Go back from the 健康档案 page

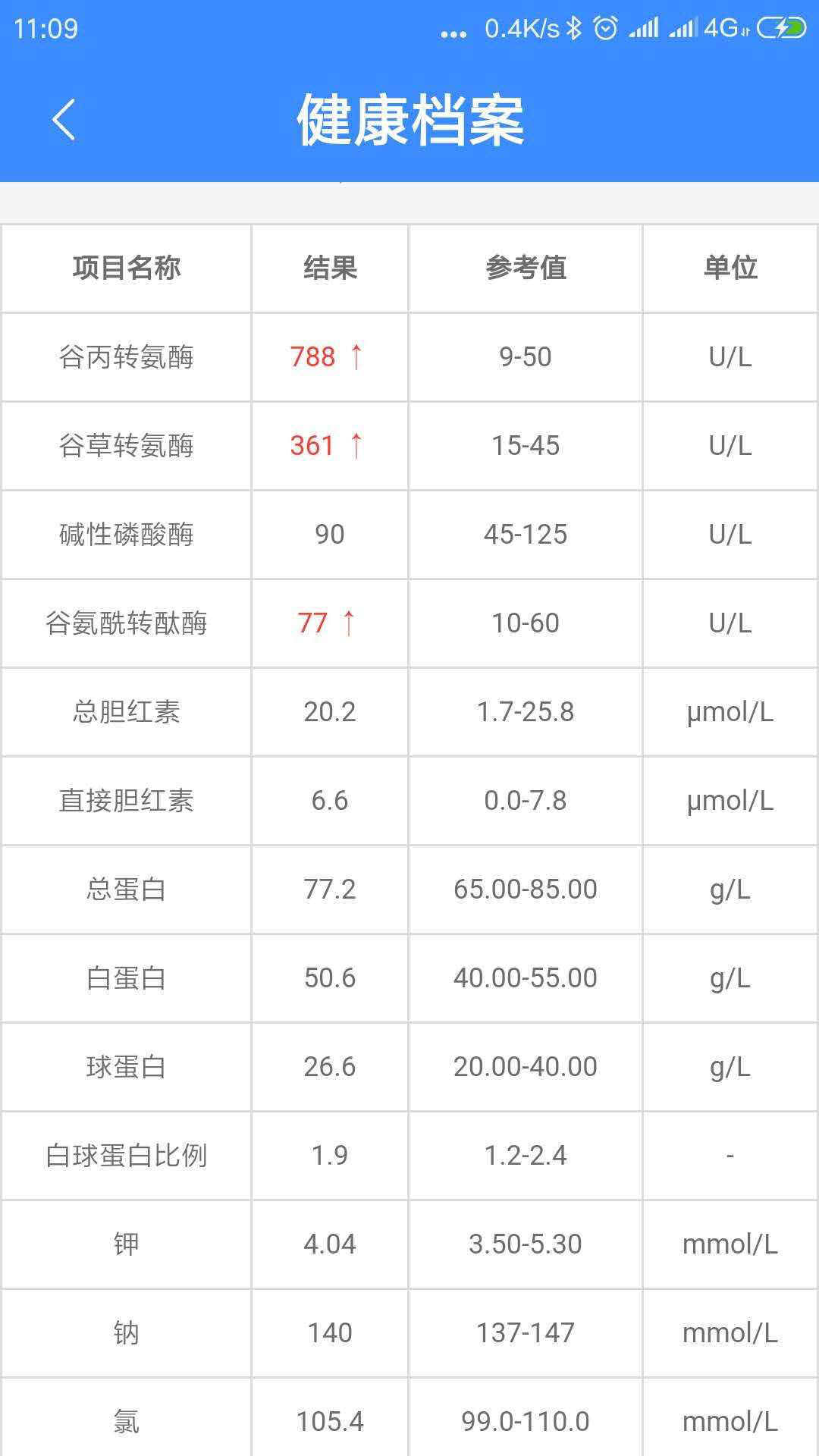64,120
